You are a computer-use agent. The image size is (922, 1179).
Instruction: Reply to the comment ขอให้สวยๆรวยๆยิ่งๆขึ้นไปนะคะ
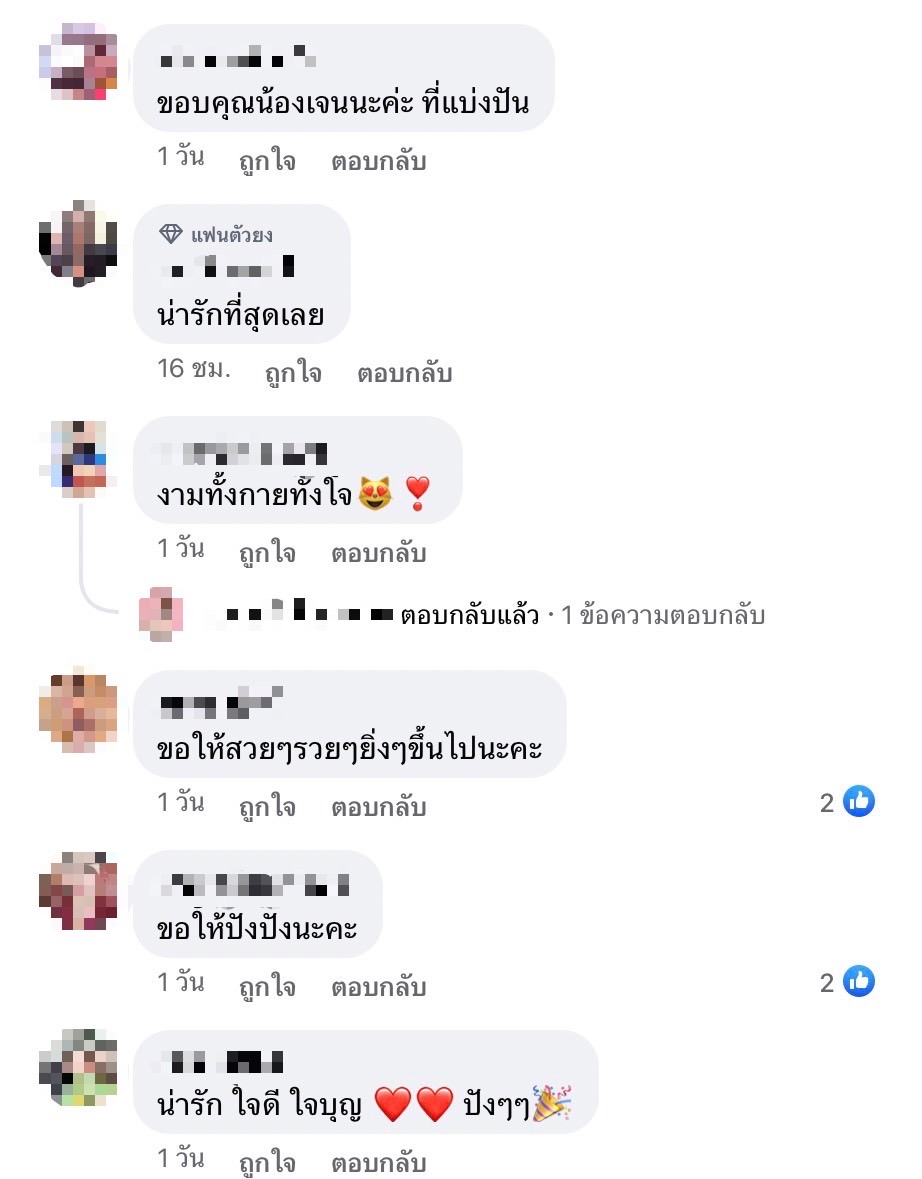[379, 807]
